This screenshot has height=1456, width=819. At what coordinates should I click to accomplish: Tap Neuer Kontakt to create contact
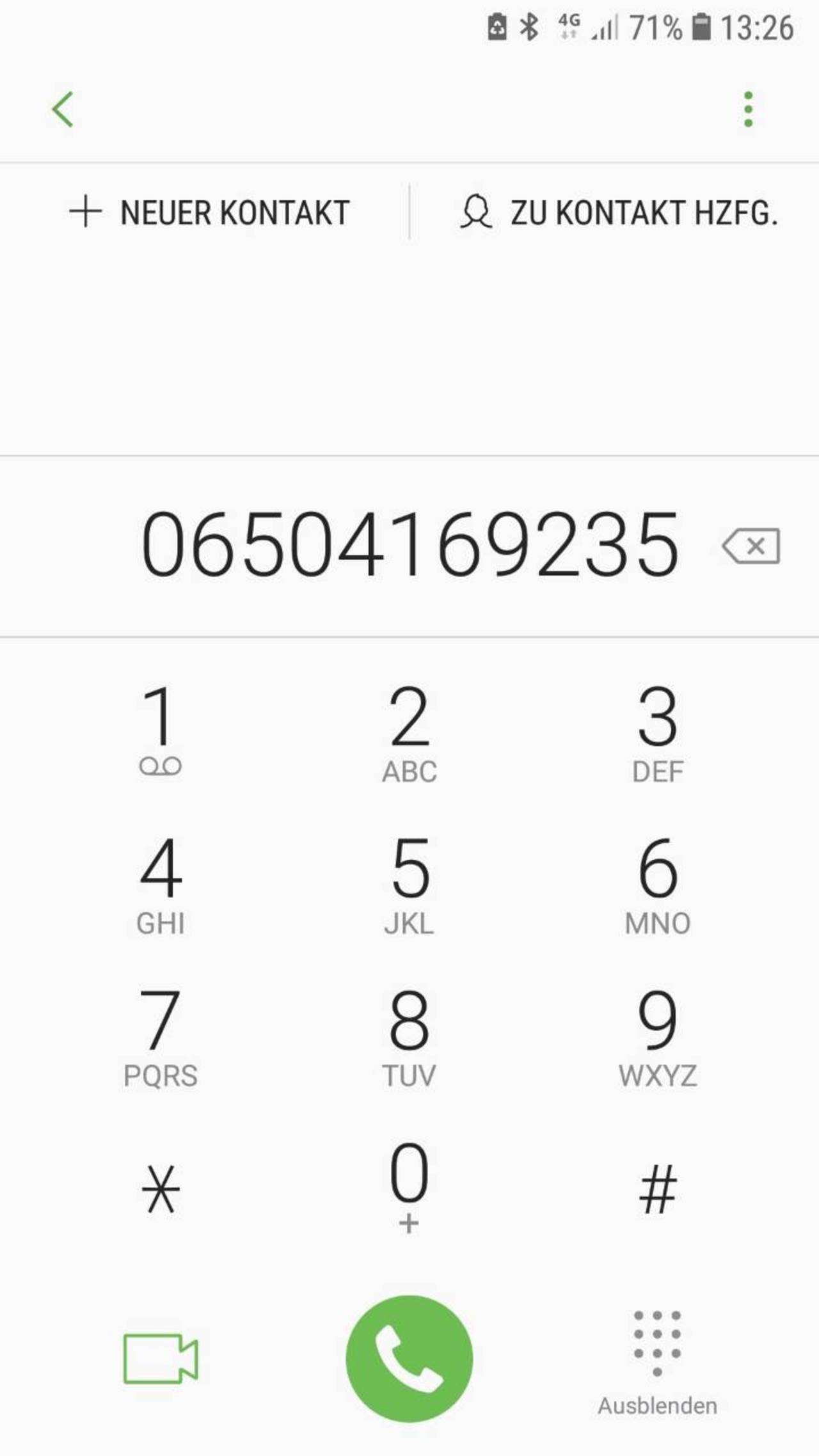(x=209, y=212)
